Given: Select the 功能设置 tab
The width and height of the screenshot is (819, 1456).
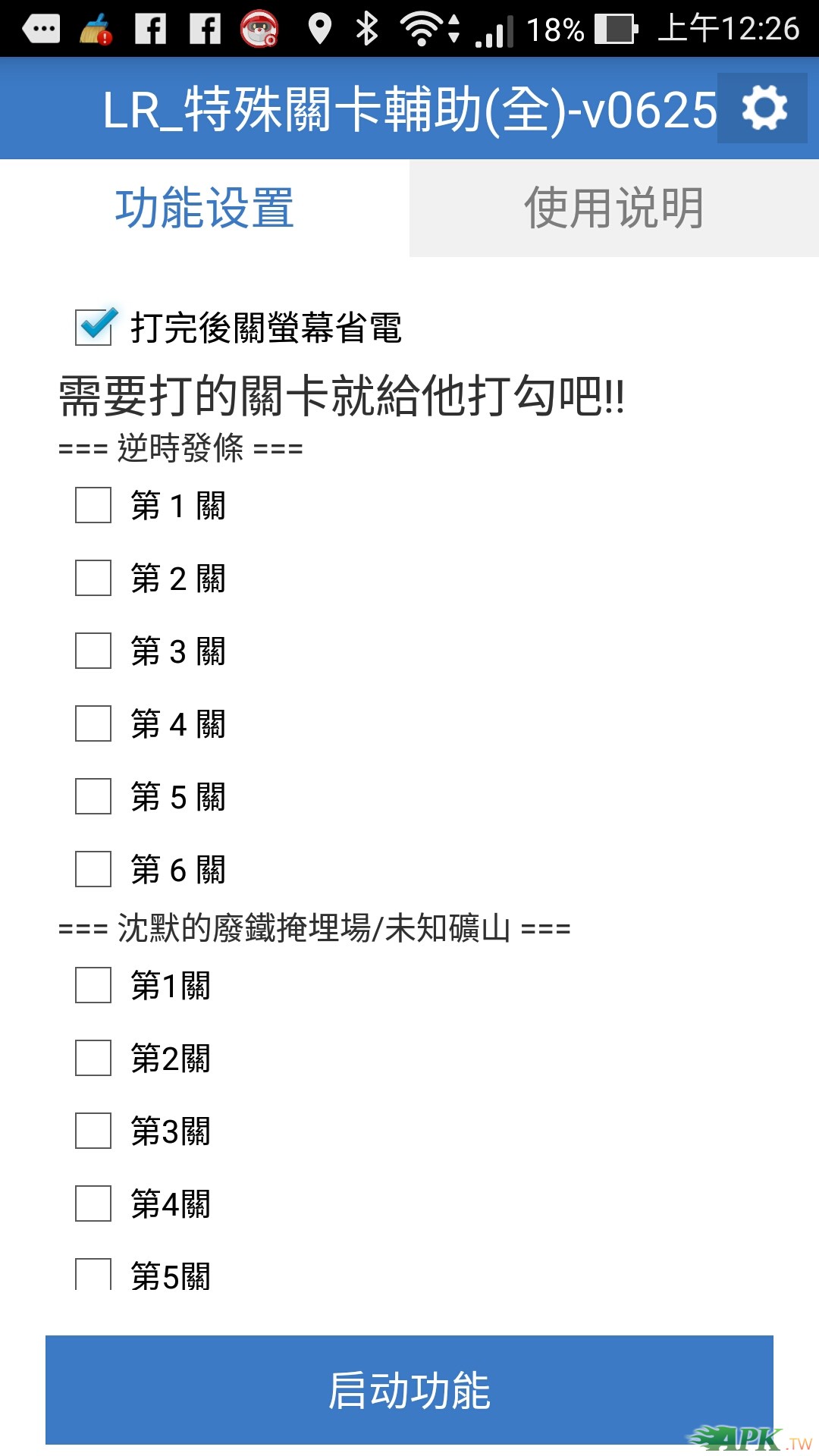Looking at the screenshot, I should coord(205,208).
